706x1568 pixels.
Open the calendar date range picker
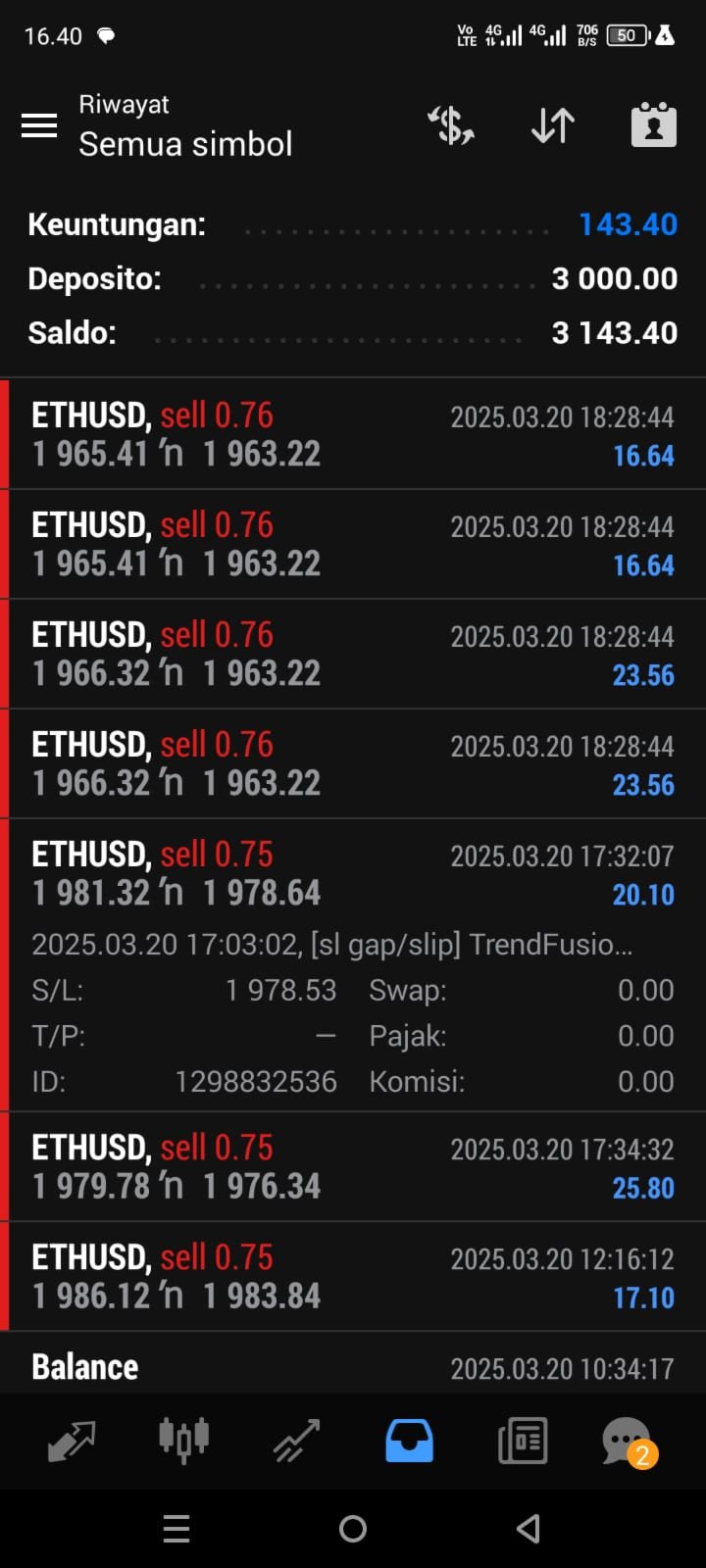tap(654, 125)
